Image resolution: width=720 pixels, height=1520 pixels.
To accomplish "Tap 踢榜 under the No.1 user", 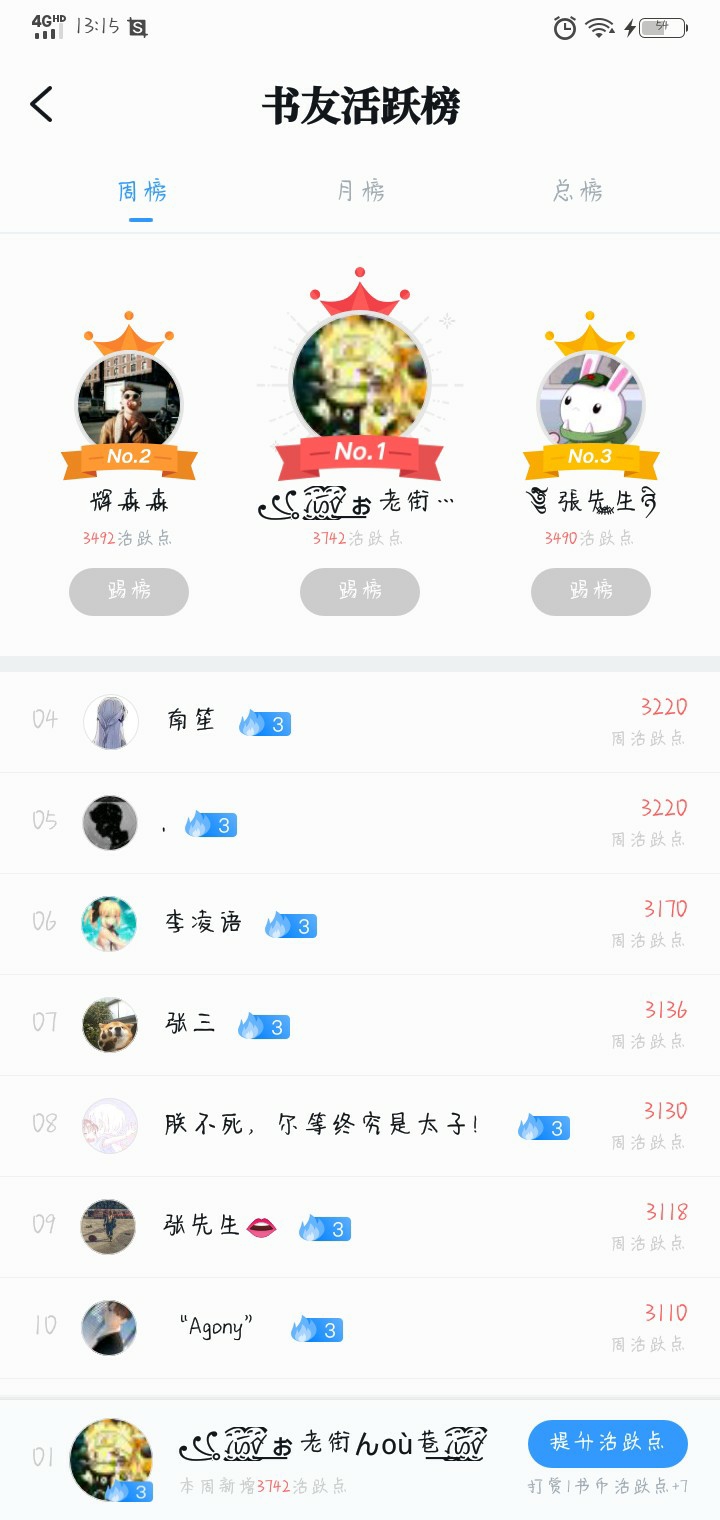I will pyautogui.click(x=360, y=591).
